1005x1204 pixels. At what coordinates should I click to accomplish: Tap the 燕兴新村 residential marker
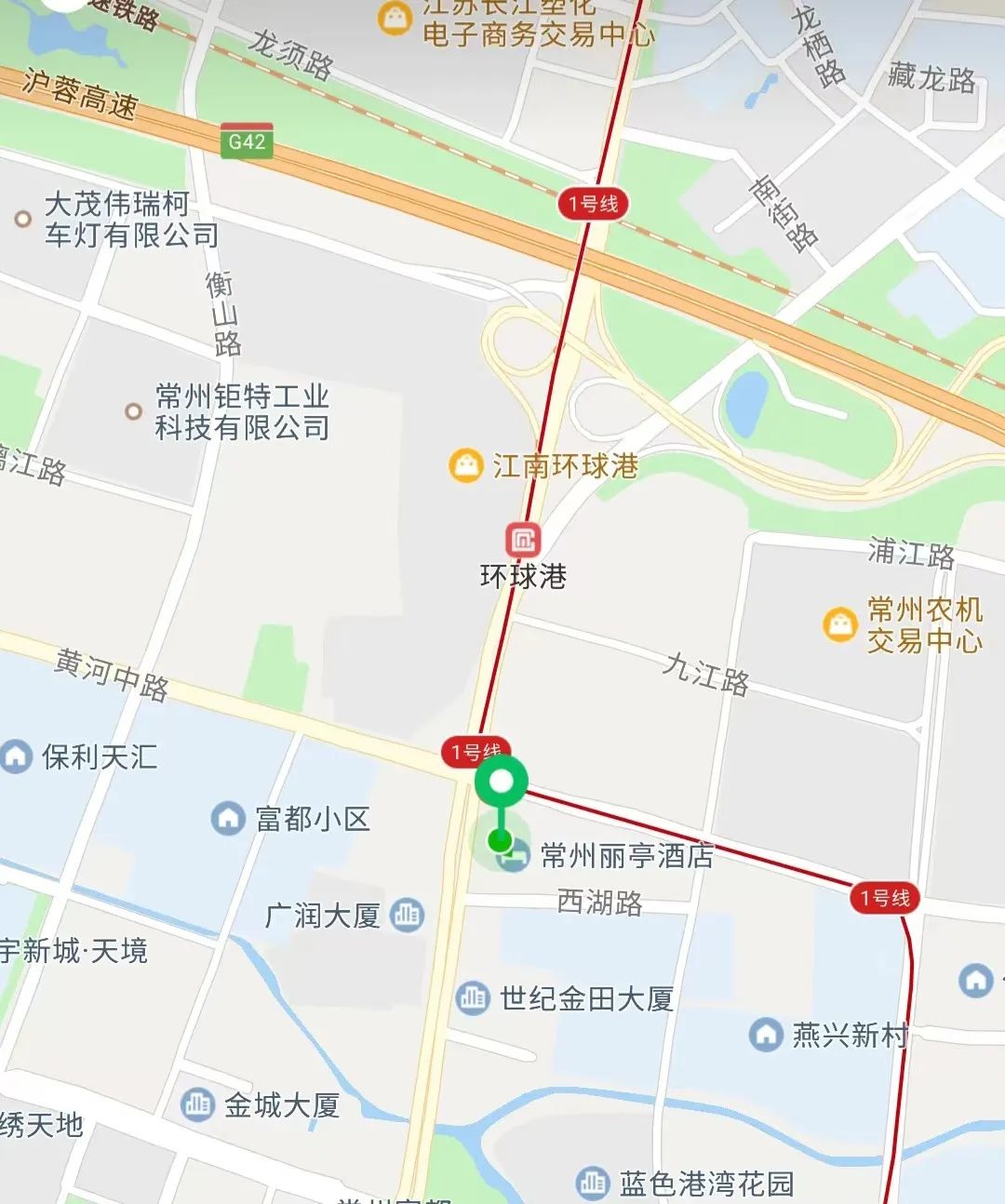click(766, 1034)
